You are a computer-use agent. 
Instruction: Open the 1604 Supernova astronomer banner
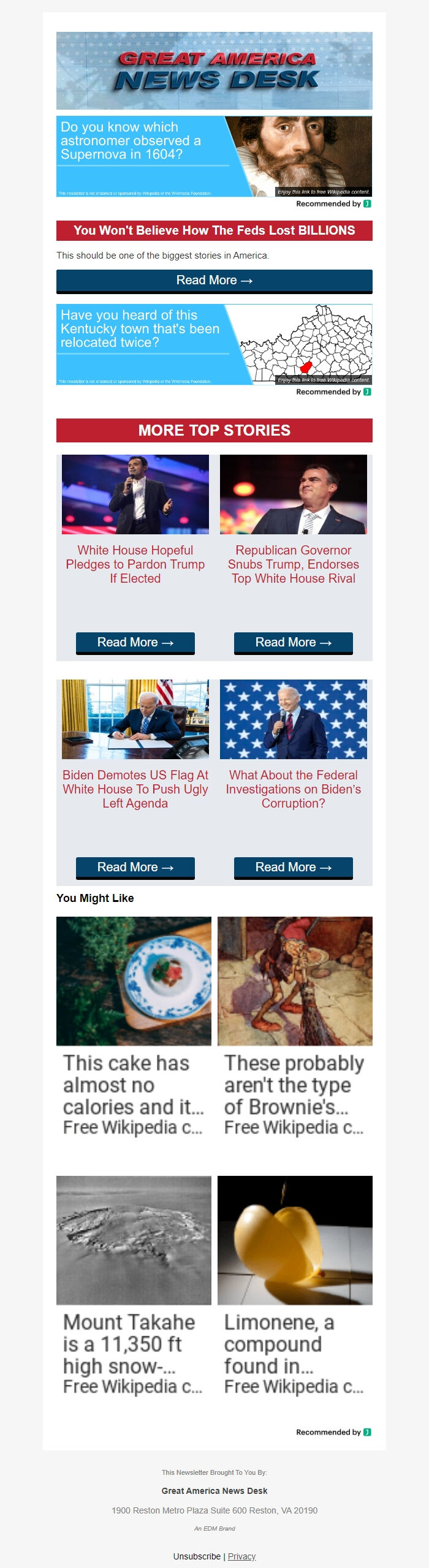pyautogui.click(x=214, y=156)
